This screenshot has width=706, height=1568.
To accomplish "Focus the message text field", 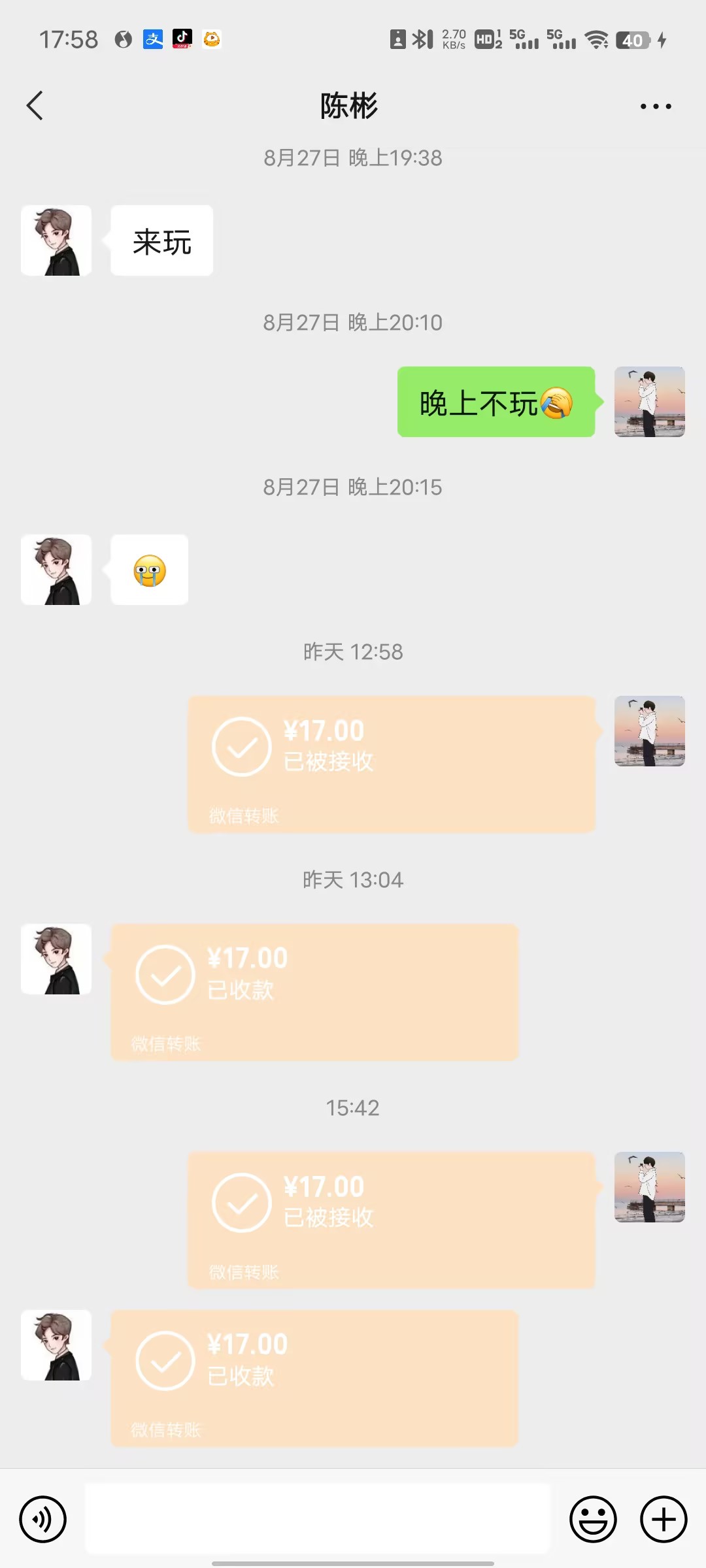I will 318,1518.
